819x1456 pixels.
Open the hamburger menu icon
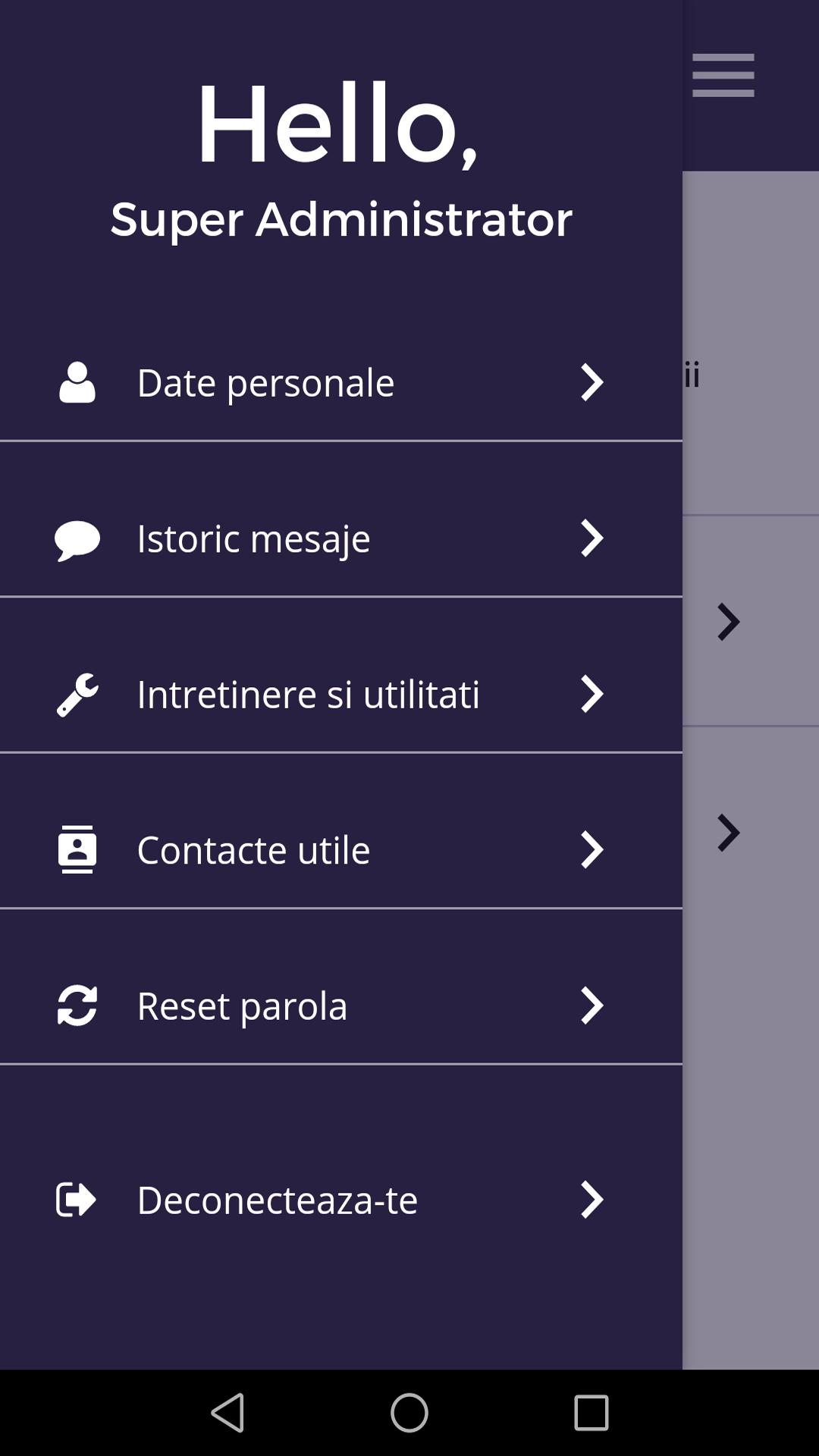(x=722, y=74)
